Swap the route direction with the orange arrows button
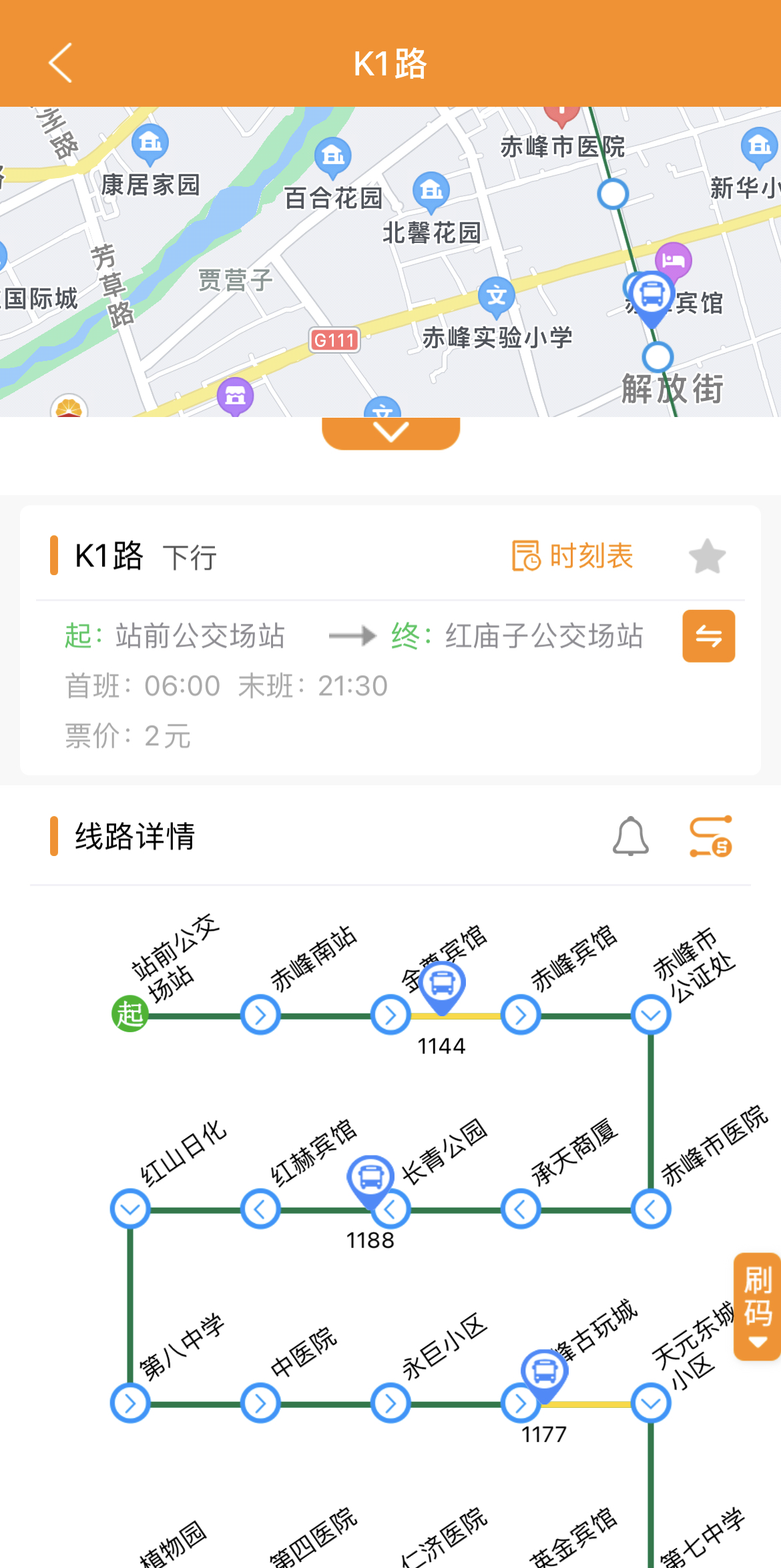Viewport: 781px width, 1568px height. [x=708, y=636]
